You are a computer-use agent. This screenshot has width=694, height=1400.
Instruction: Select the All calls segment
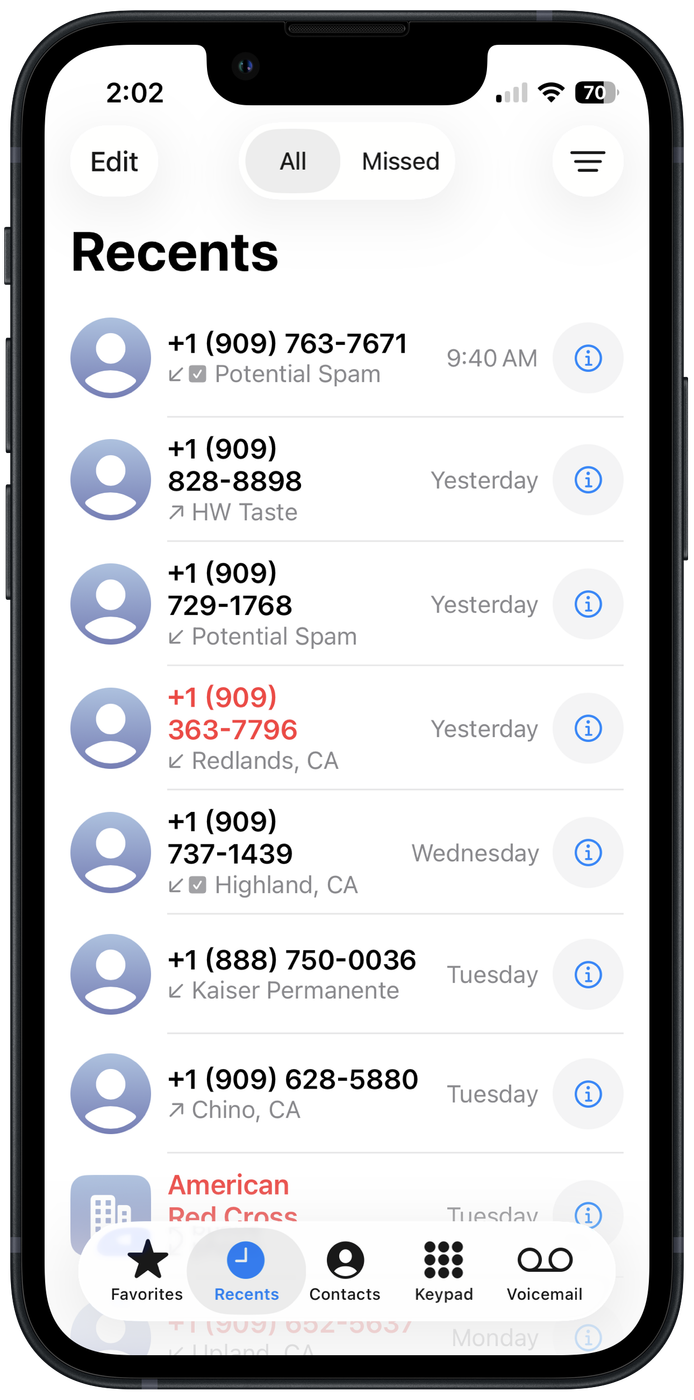pos(293,162)
